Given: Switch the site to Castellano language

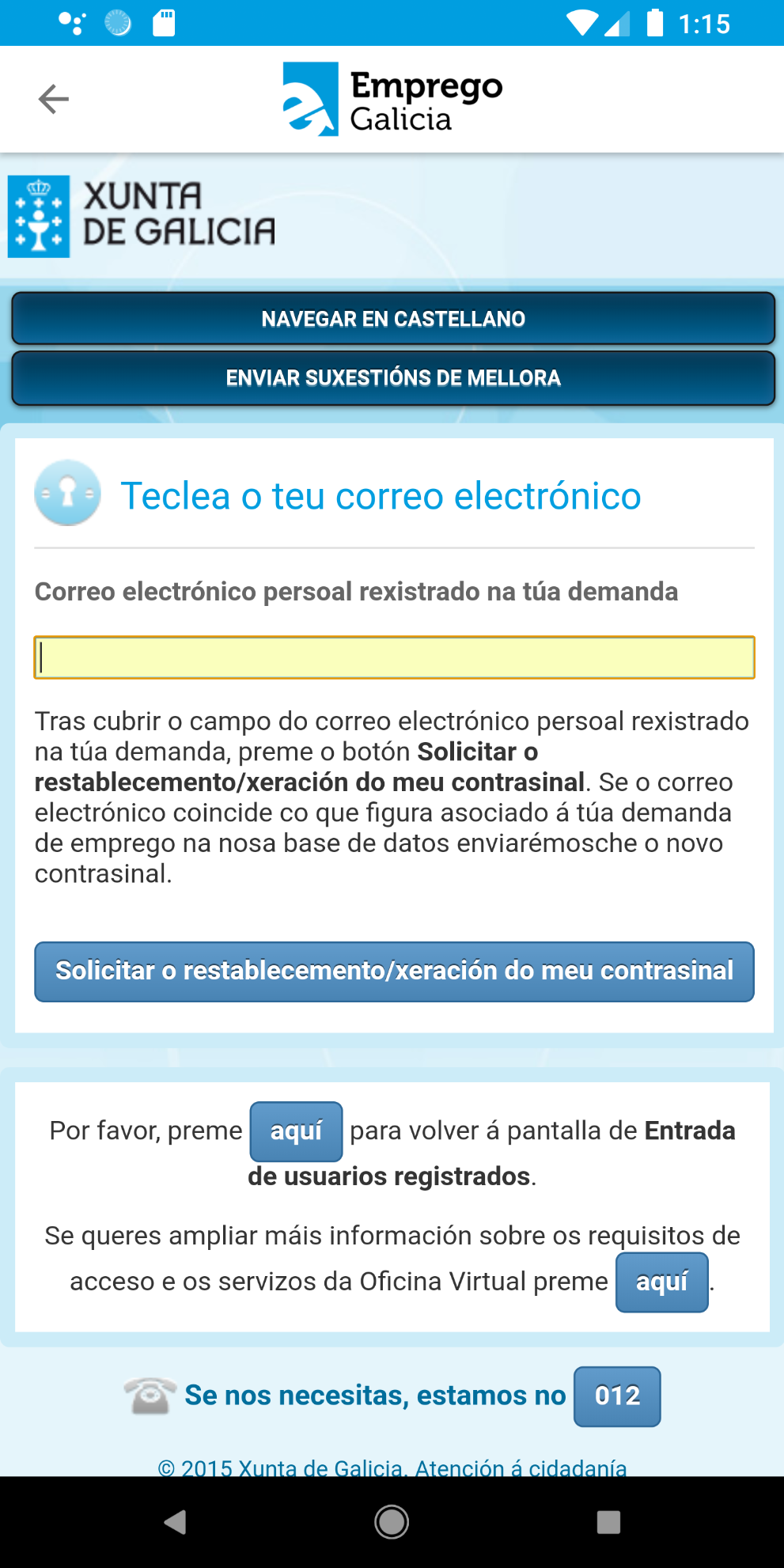Looking at the screenshot, I should tap(392, 319).
